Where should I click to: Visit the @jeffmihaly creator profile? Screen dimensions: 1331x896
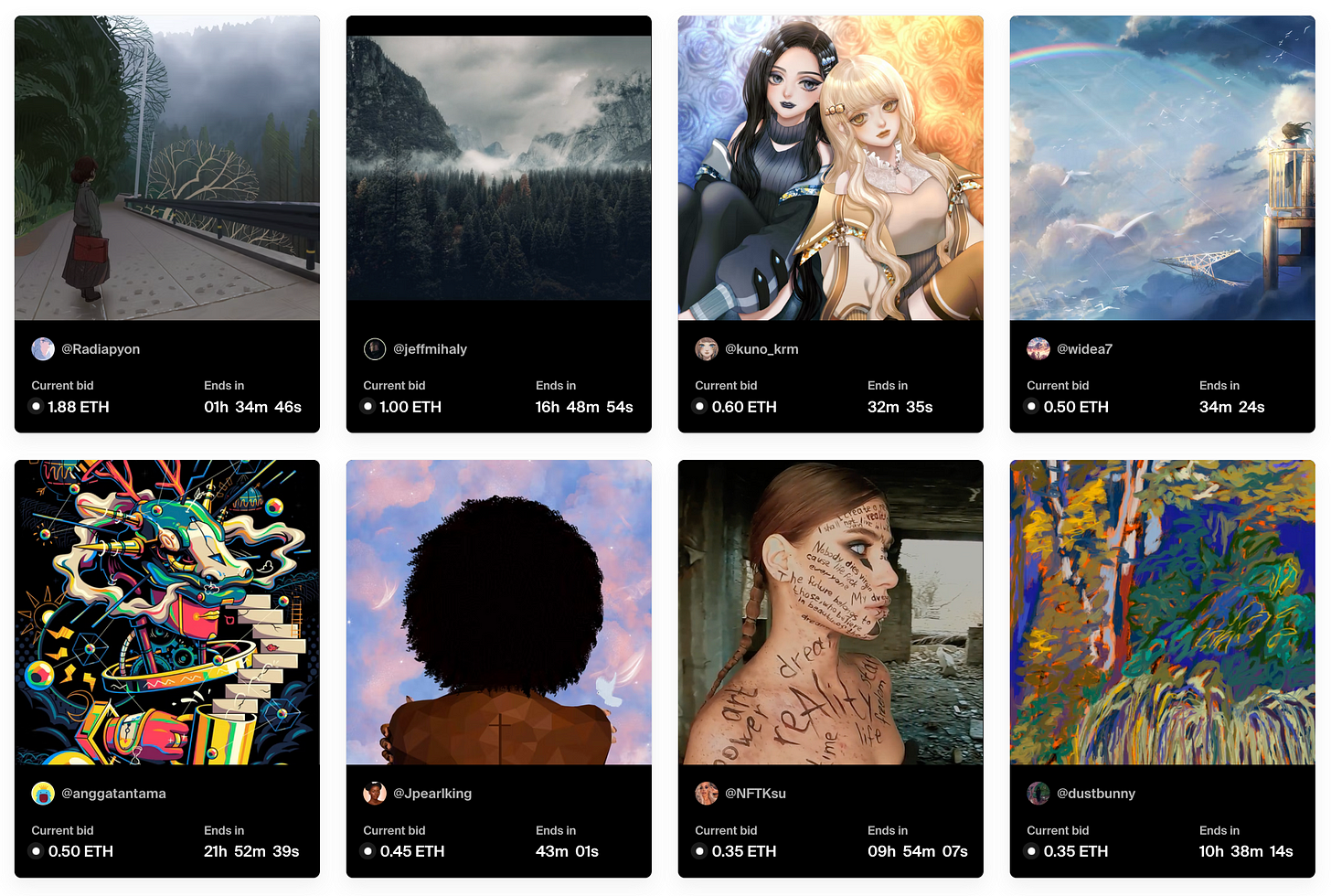pyautogui.click(x=430, y=349)
